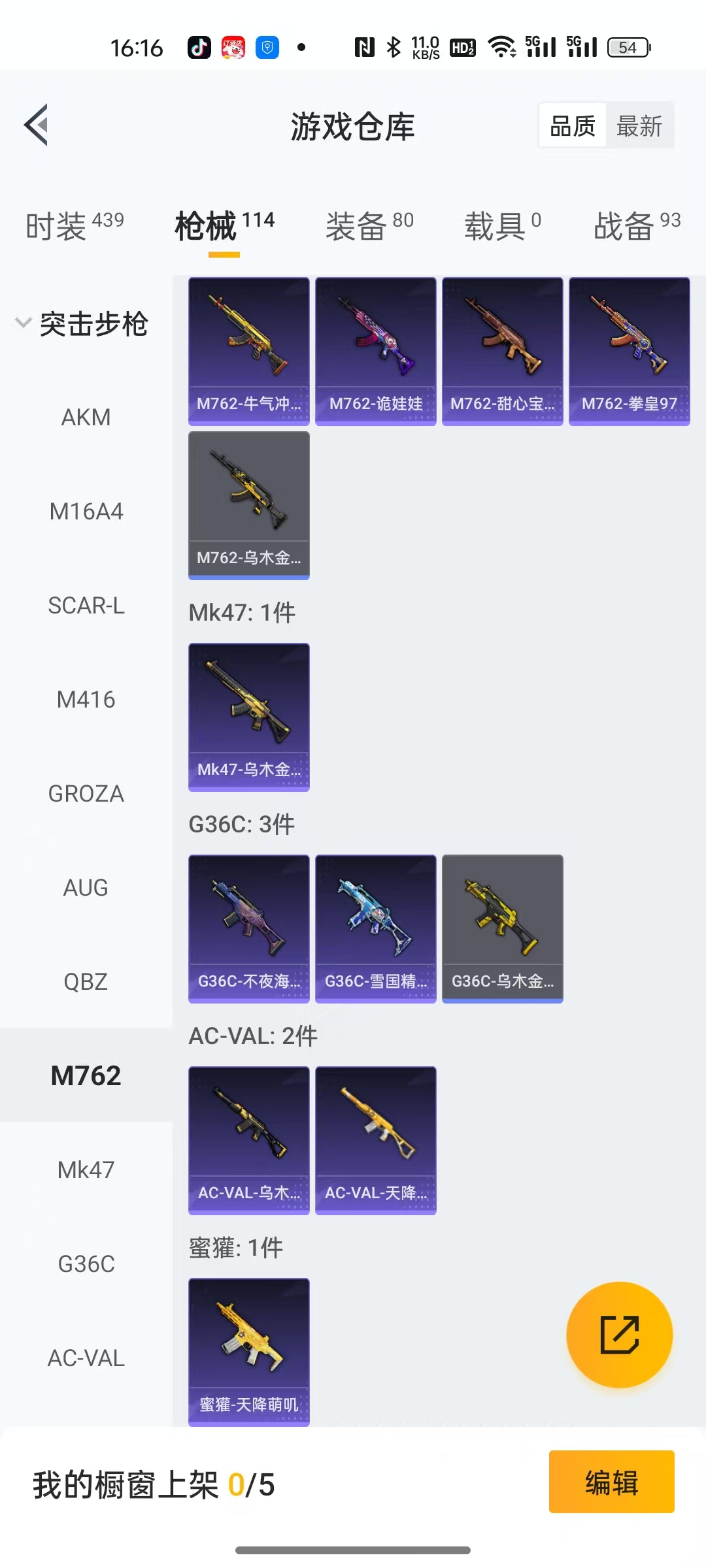Choose AUG from the sidebar
The height and width of the screenshot is (1568, 706).
coord(86,888)
